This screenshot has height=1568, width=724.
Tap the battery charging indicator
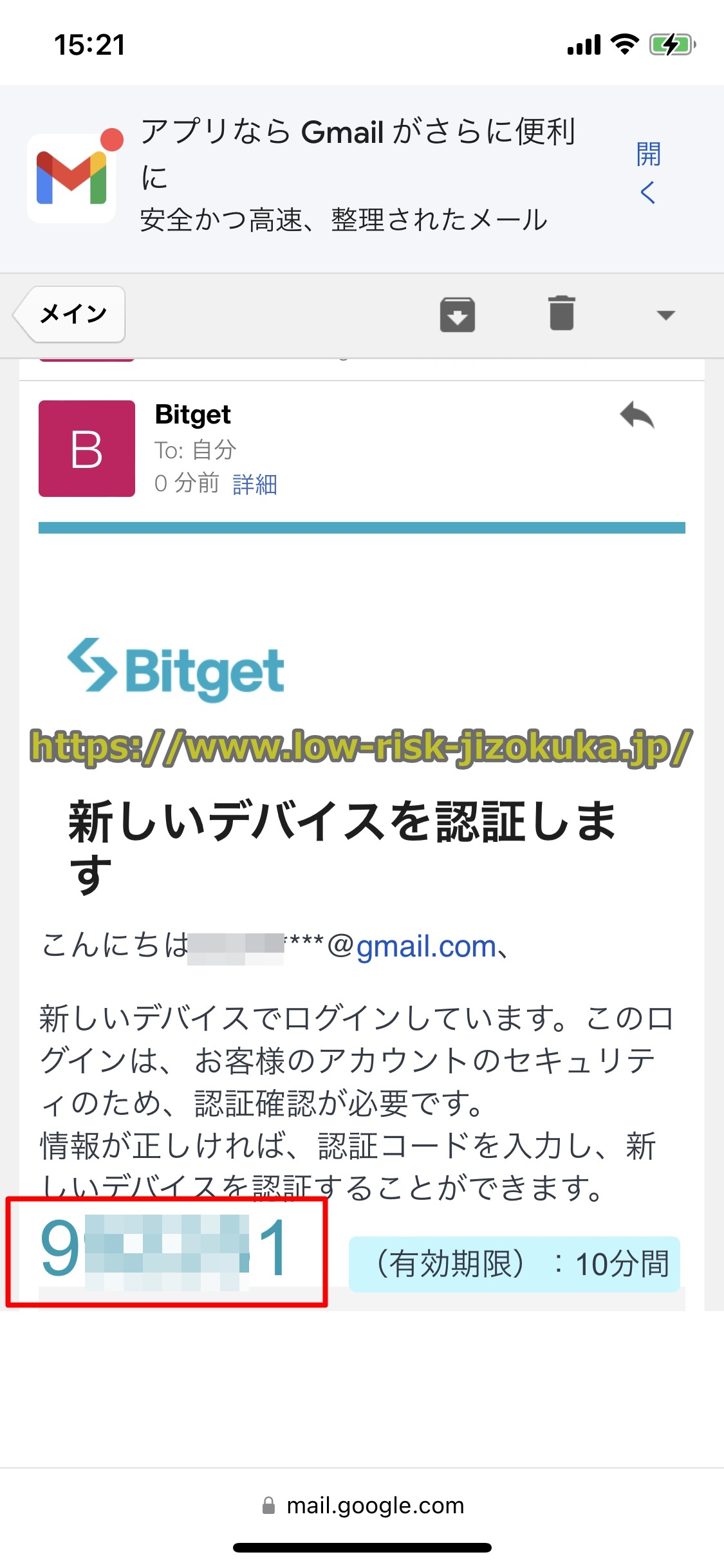coord(669,44)
